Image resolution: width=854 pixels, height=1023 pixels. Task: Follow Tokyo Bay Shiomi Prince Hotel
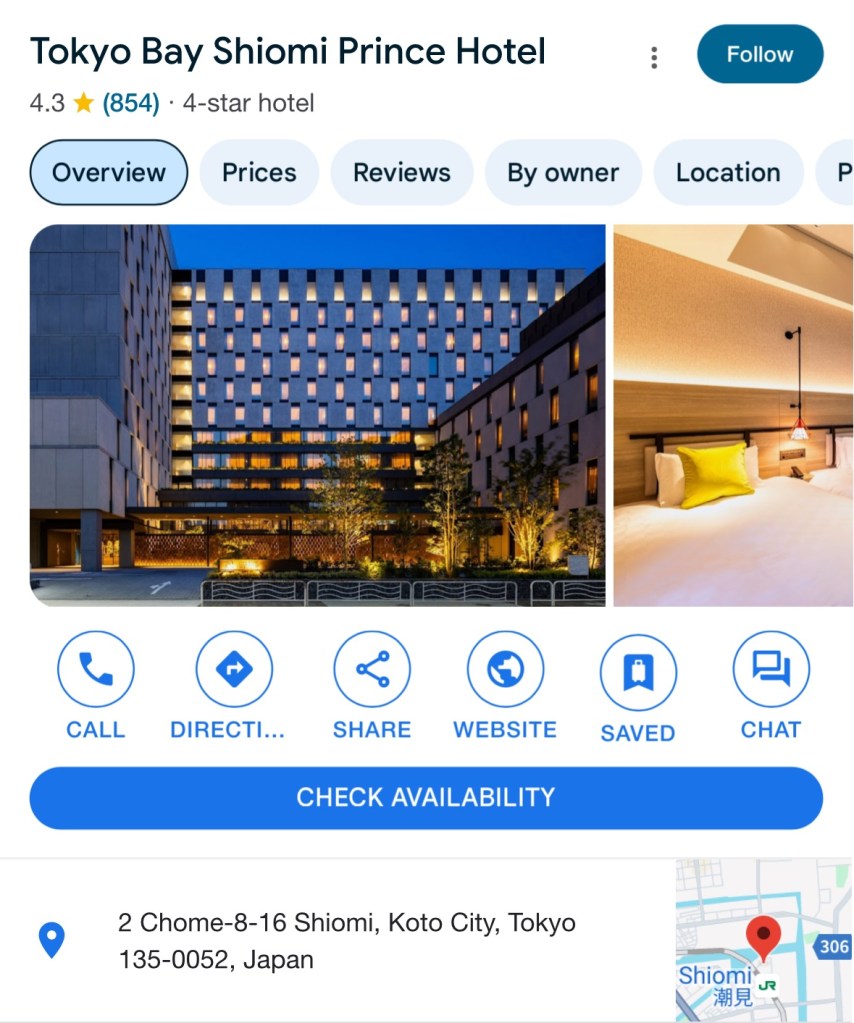coord(759,55)
